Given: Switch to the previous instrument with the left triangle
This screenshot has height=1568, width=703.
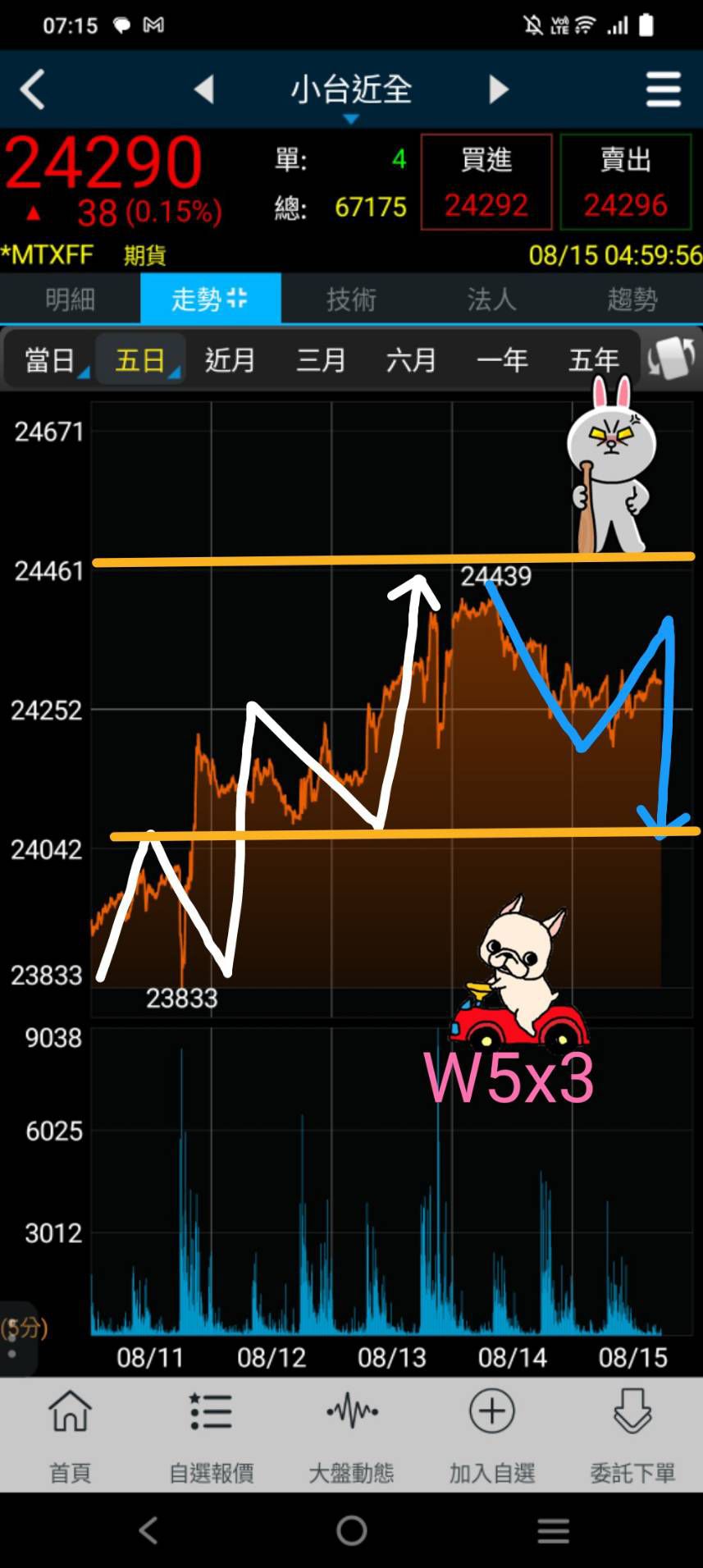Looking at the screenshot, I should [x=204, y=89].
